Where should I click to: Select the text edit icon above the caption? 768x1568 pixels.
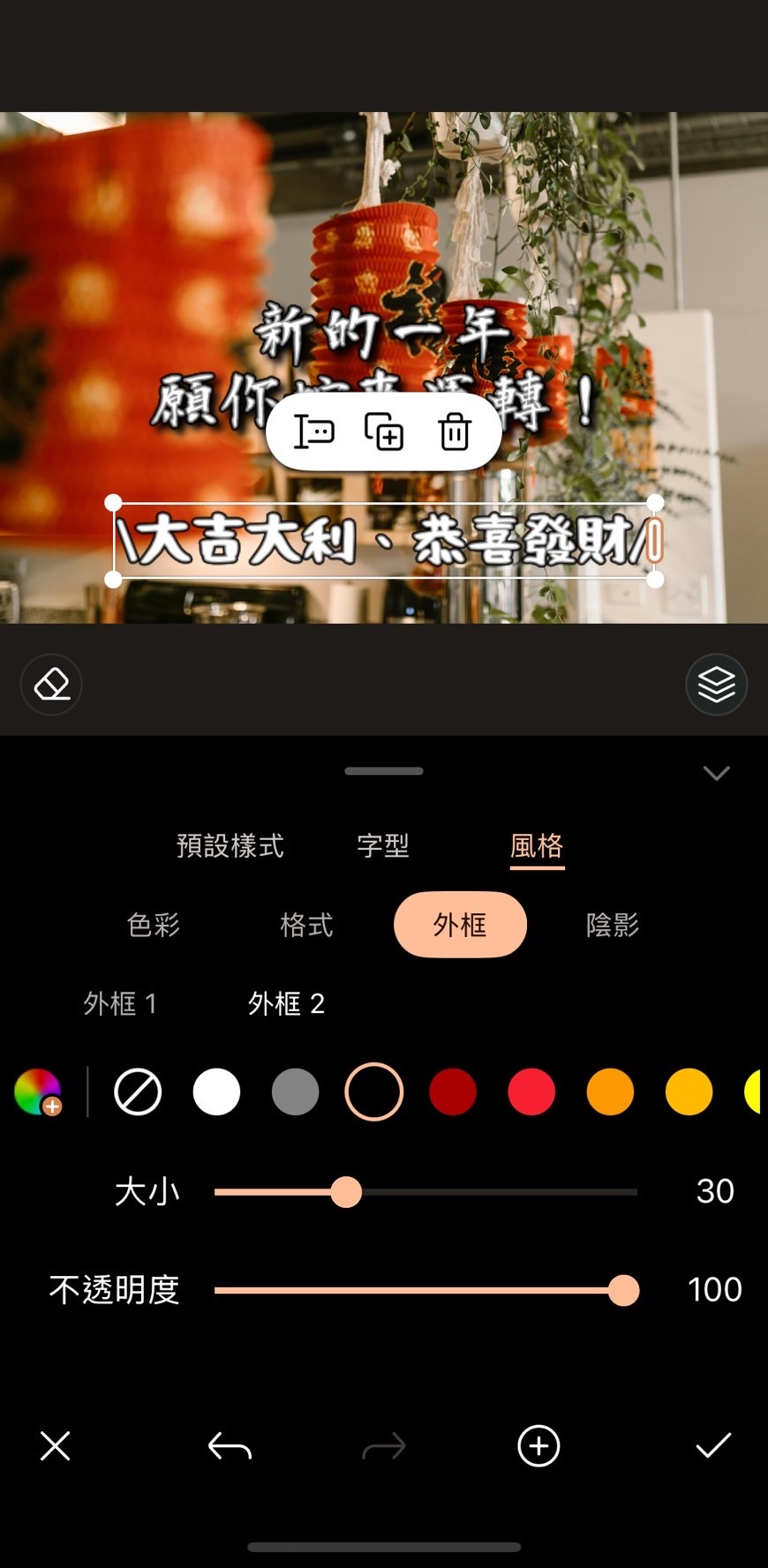pos(315,431)
